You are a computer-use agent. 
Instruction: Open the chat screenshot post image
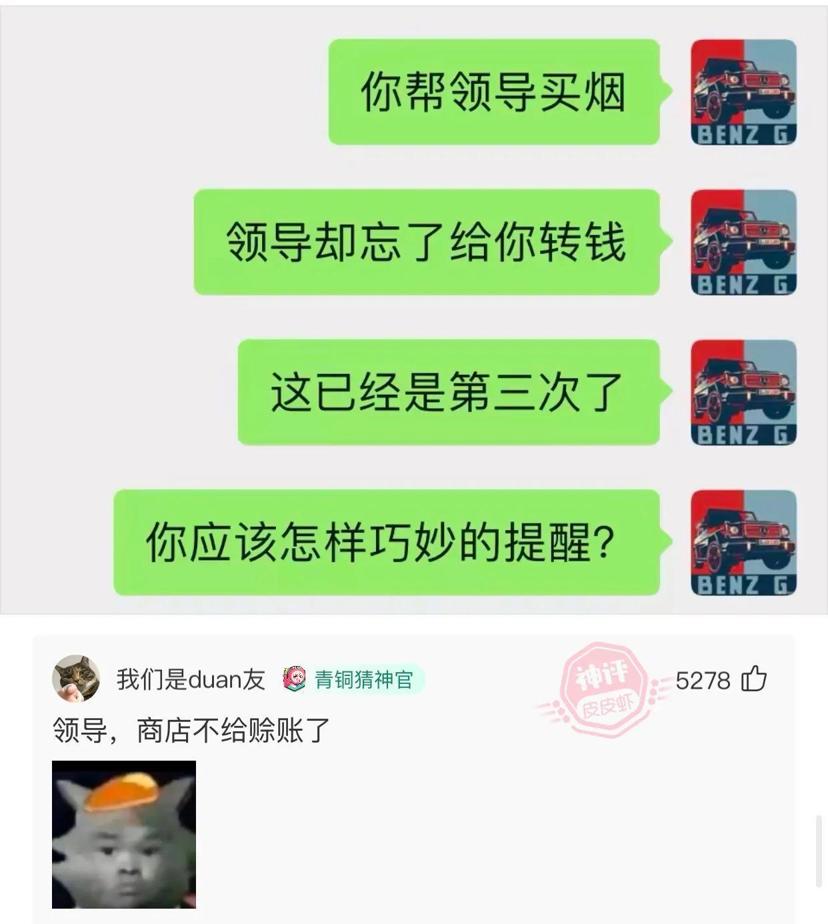(414, 310)
